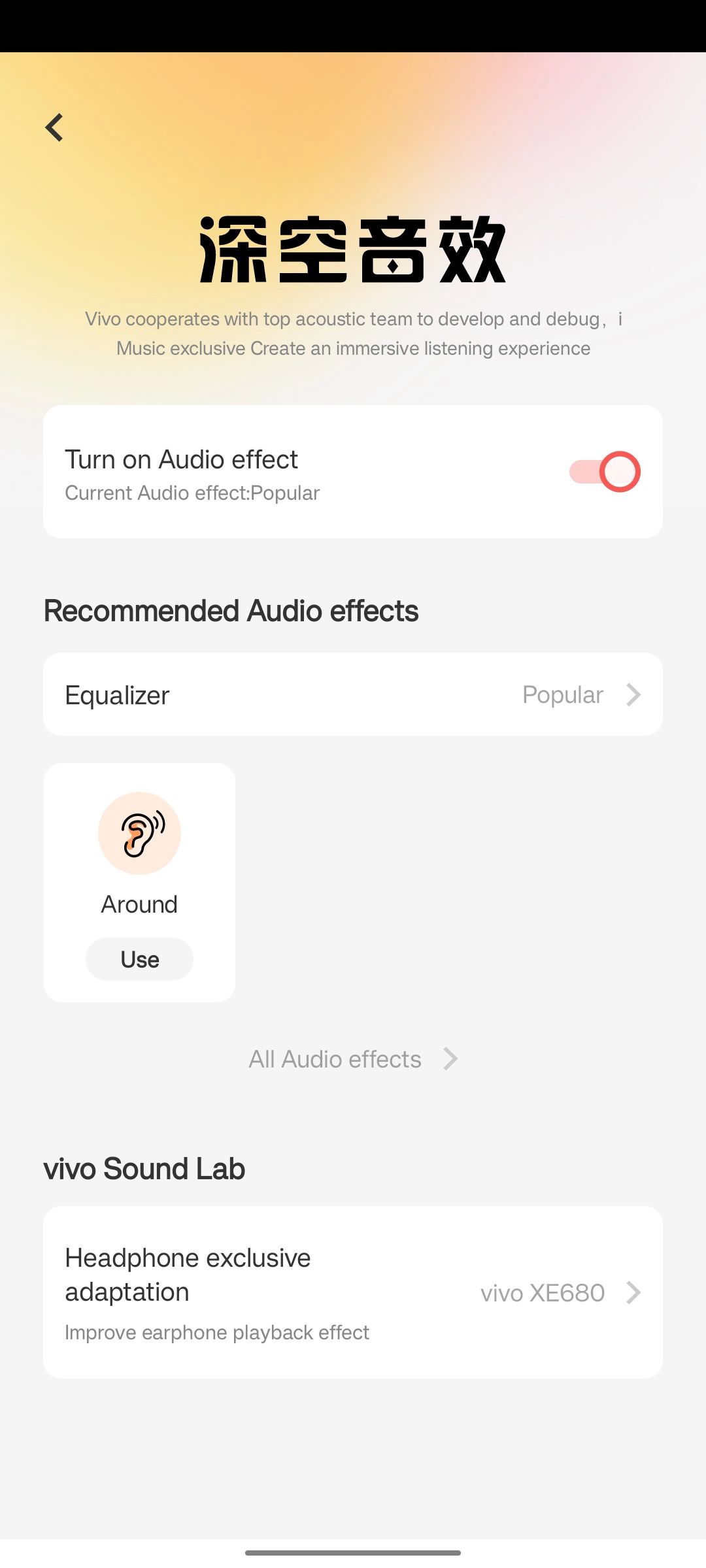
Task: Apply the Around effect with Use
Action: [x=139, y=959]
